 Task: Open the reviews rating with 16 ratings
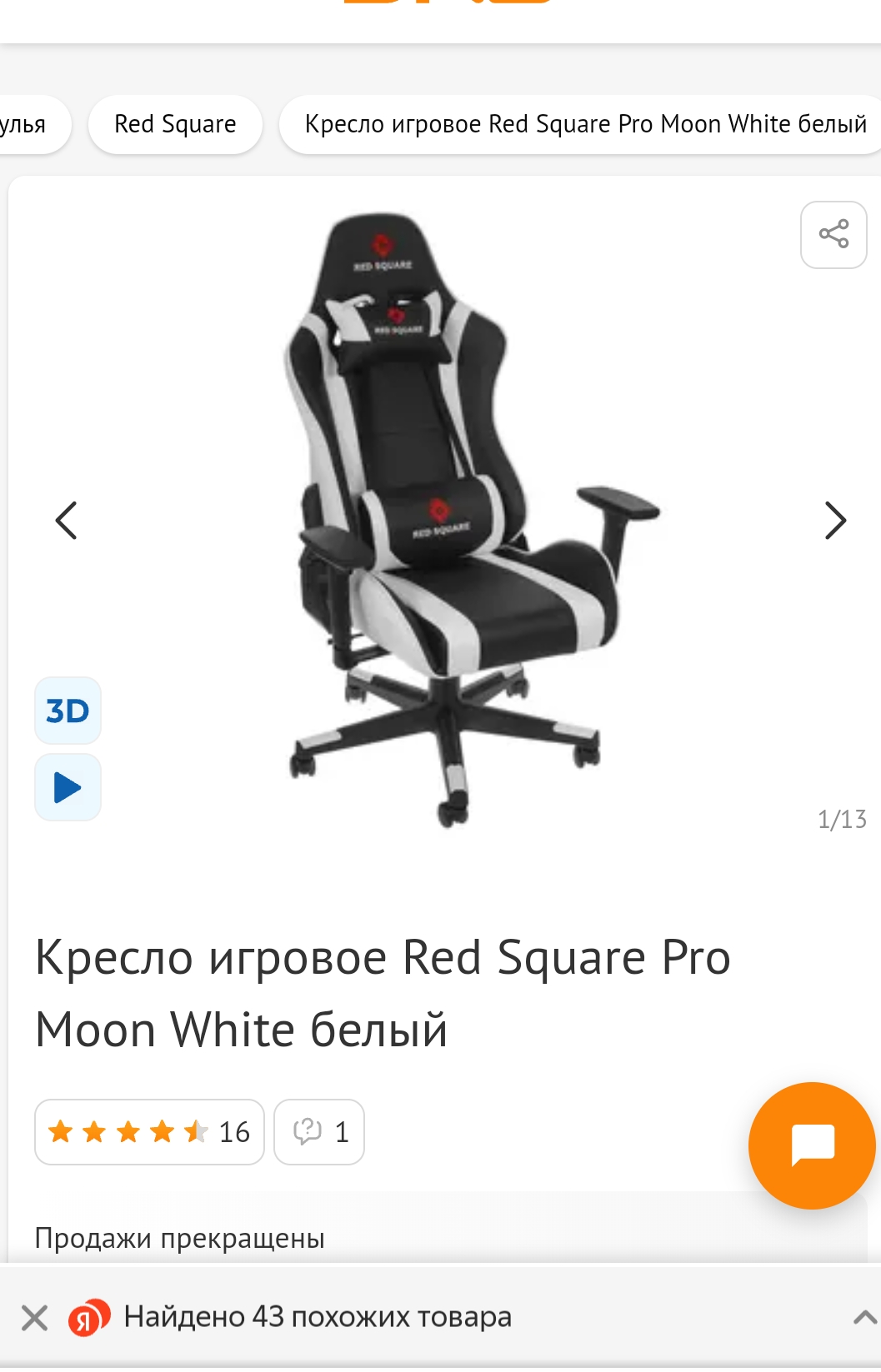coord(149,1132)
